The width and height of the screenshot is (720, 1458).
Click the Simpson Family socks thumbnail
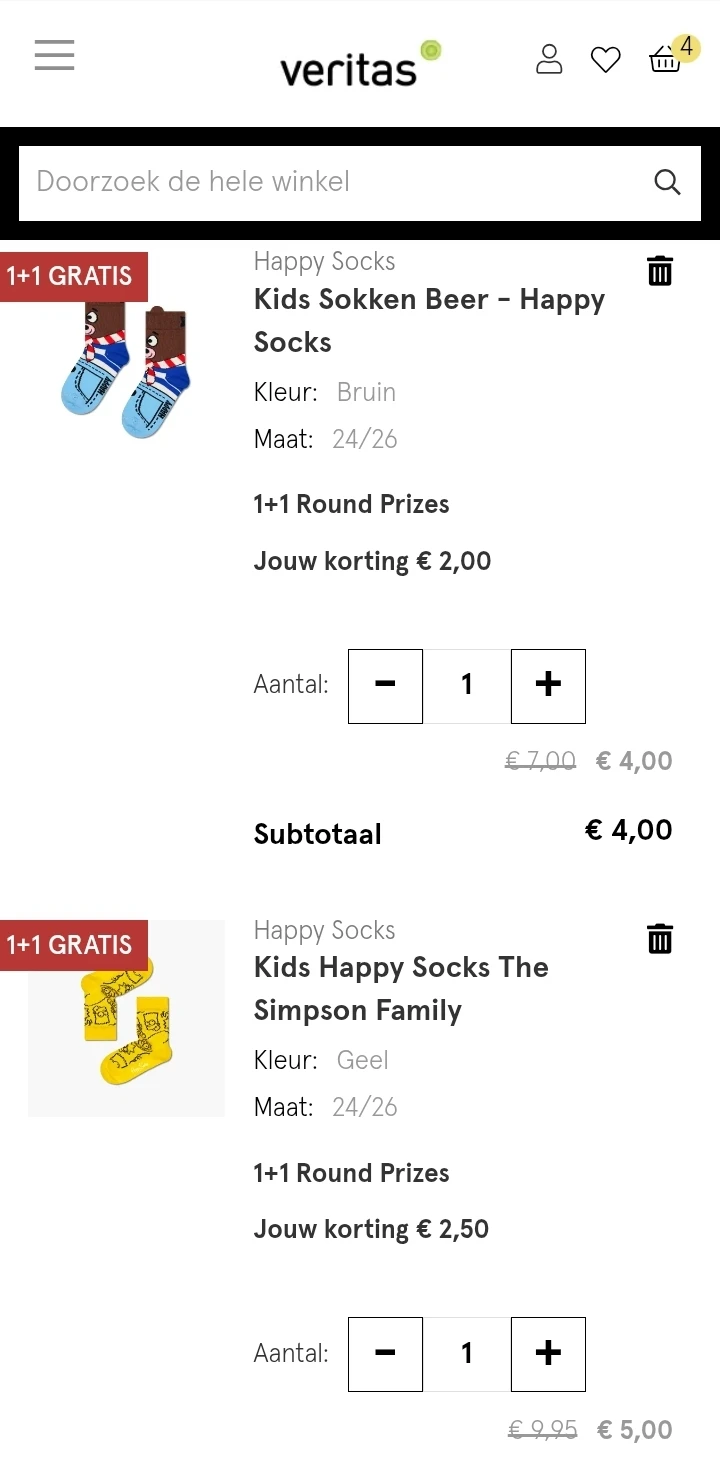click(126, 1018)
